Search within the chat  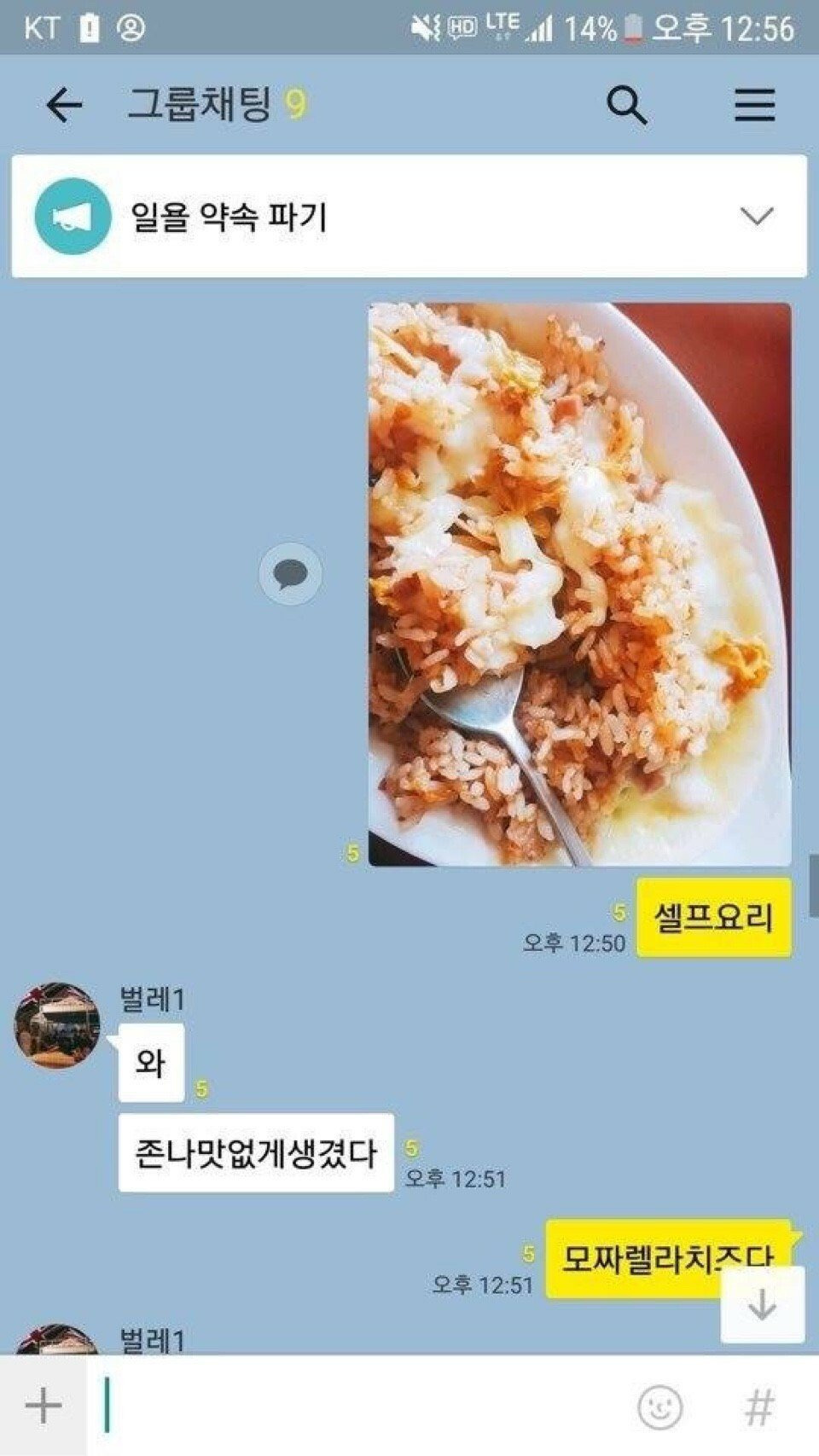626,106
